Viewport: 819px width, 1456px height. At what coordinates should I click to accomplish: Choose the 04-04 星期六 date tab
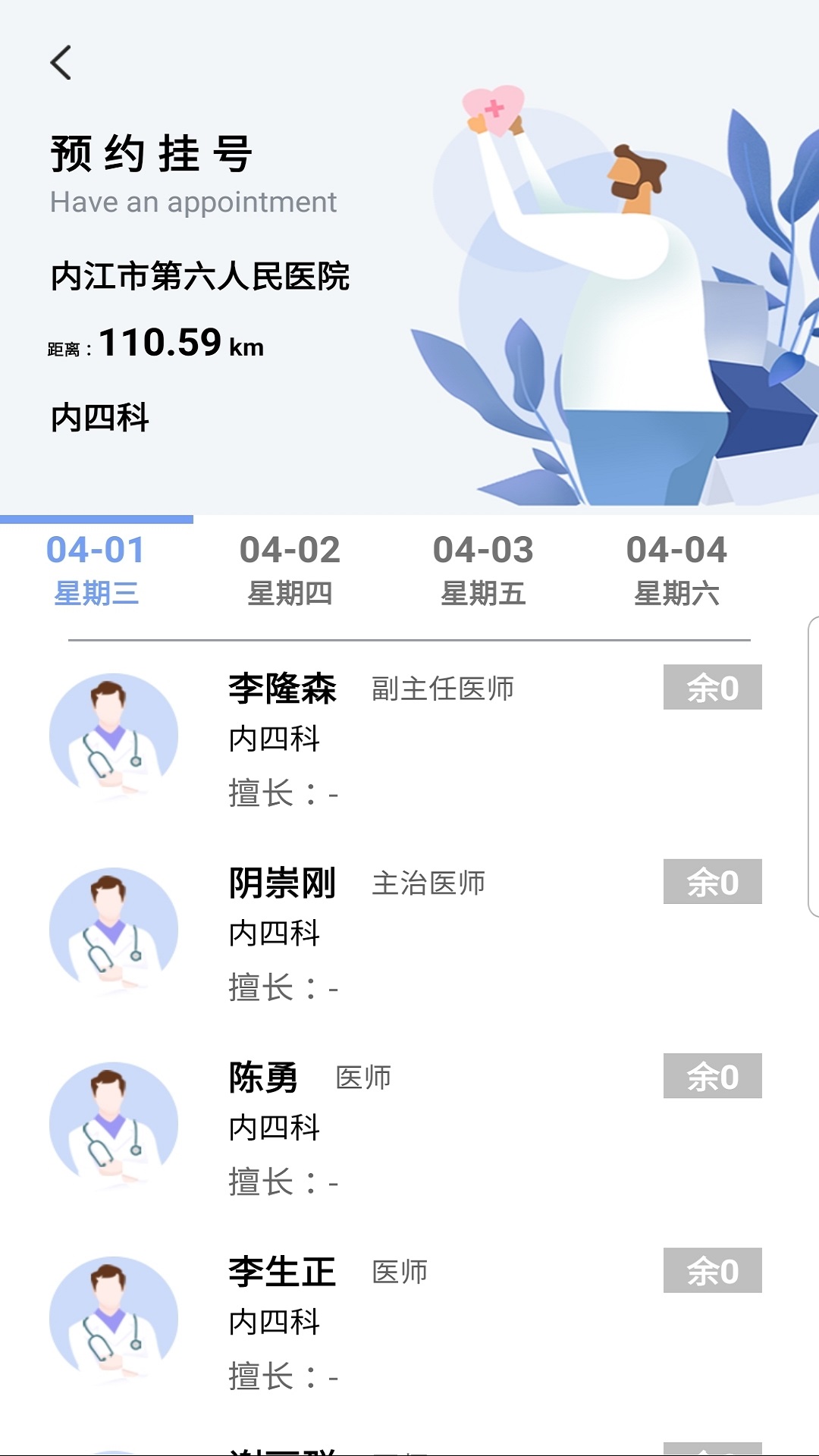676,570
